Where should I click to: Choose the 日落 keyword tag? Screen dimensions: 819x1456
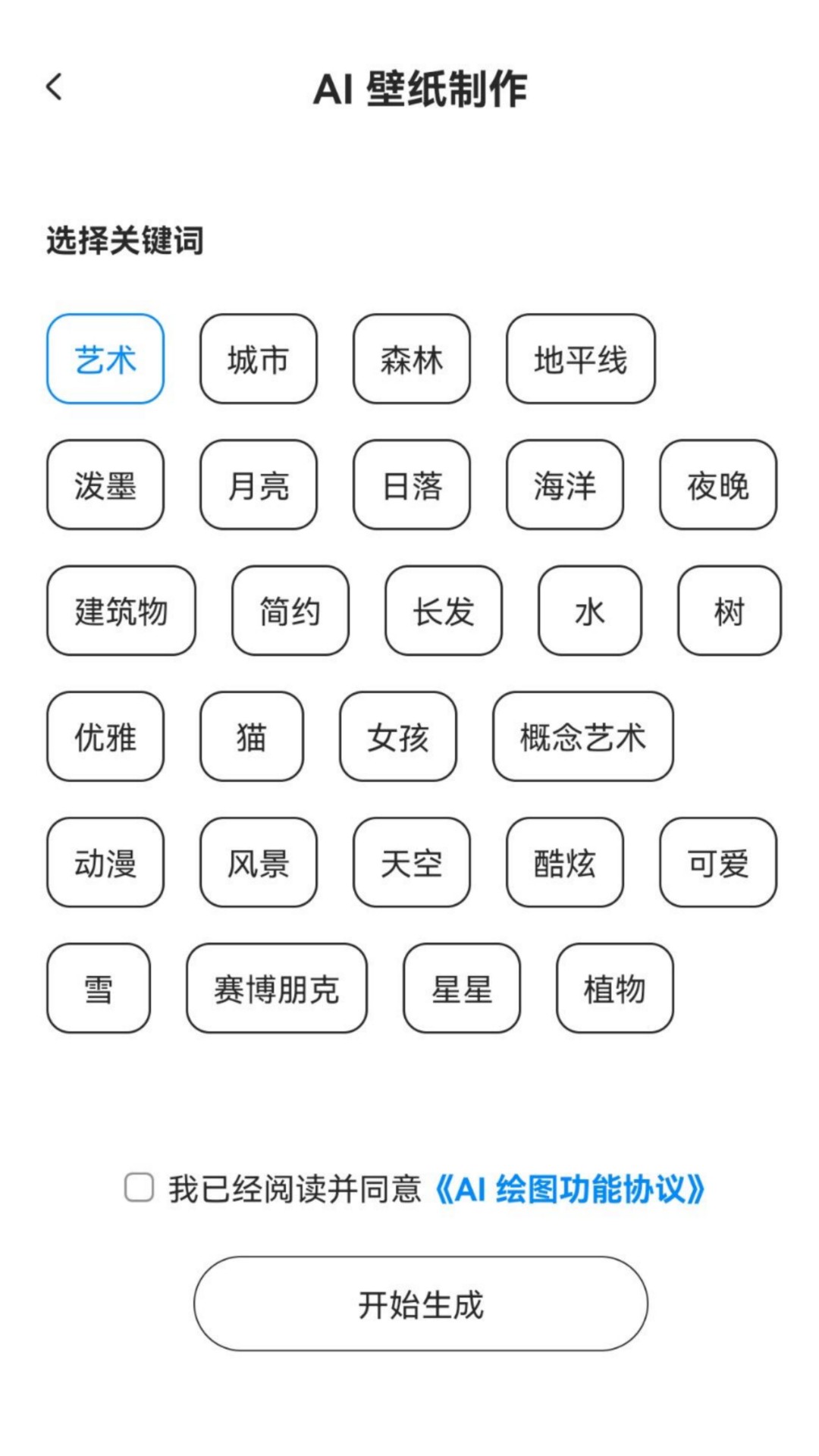(412, 485)
